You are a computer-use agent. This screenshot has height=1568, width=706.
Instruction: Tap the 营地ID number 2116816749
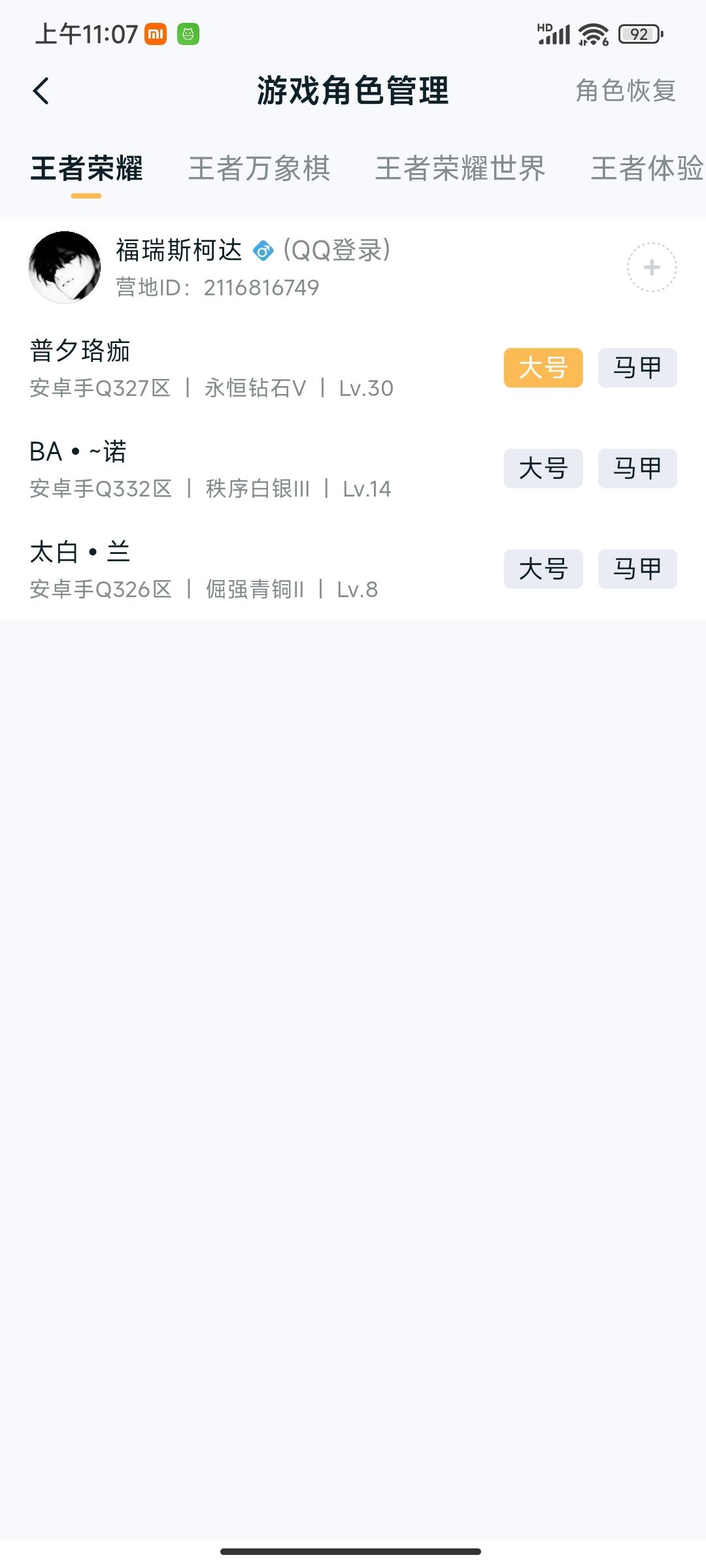[261, 286]
